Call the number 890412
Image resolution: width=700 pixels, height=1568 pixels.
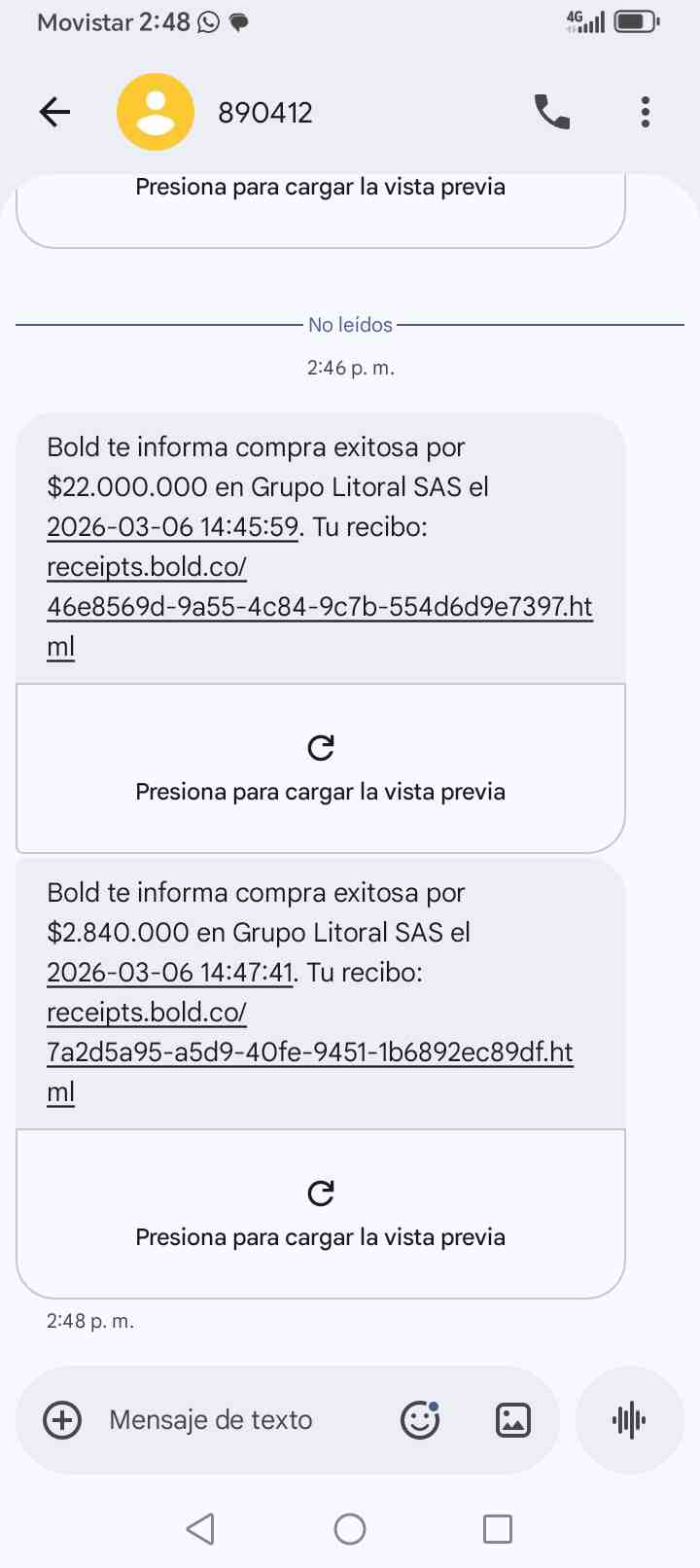pyautogui.click(x=552, y=113)
